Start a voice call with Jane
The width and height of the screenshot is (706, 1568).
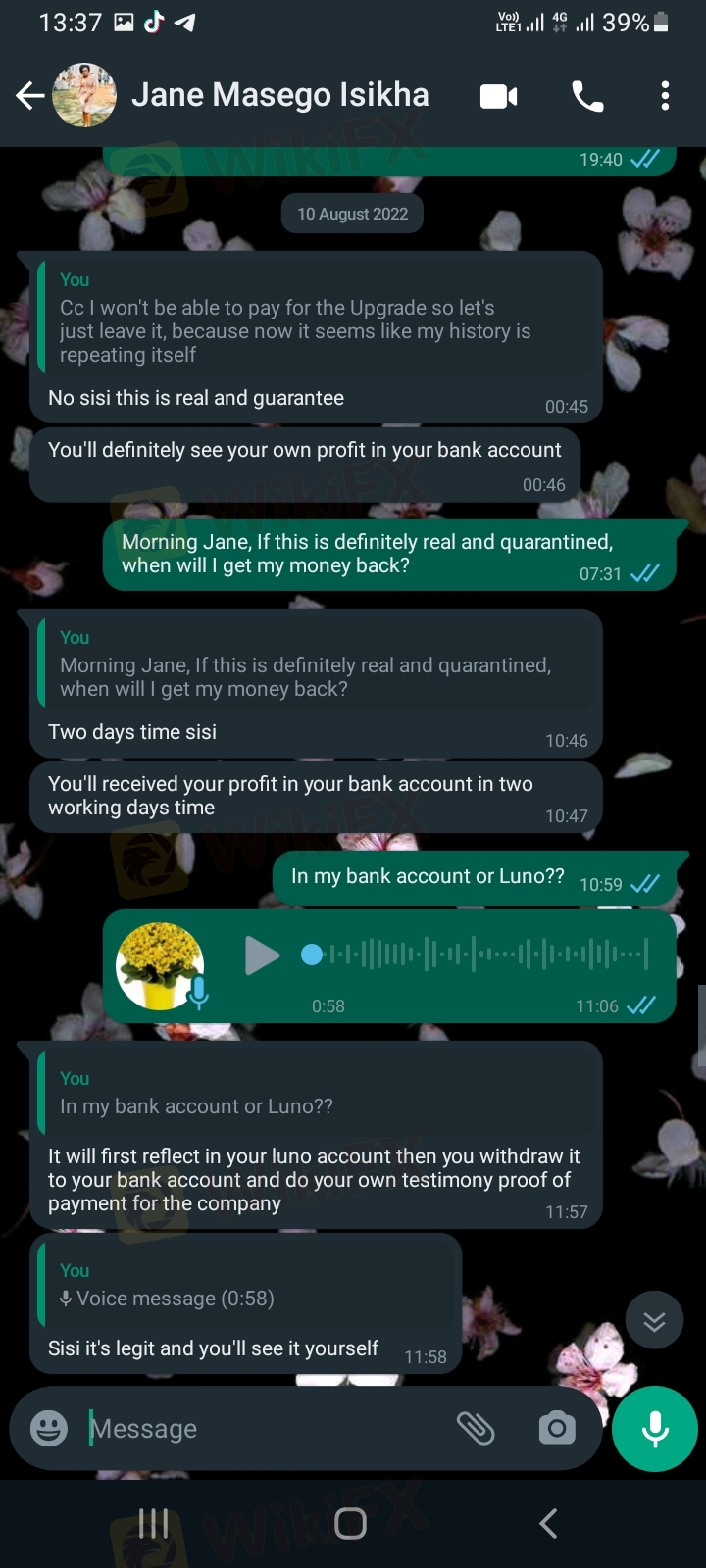(x=587, y=96)
